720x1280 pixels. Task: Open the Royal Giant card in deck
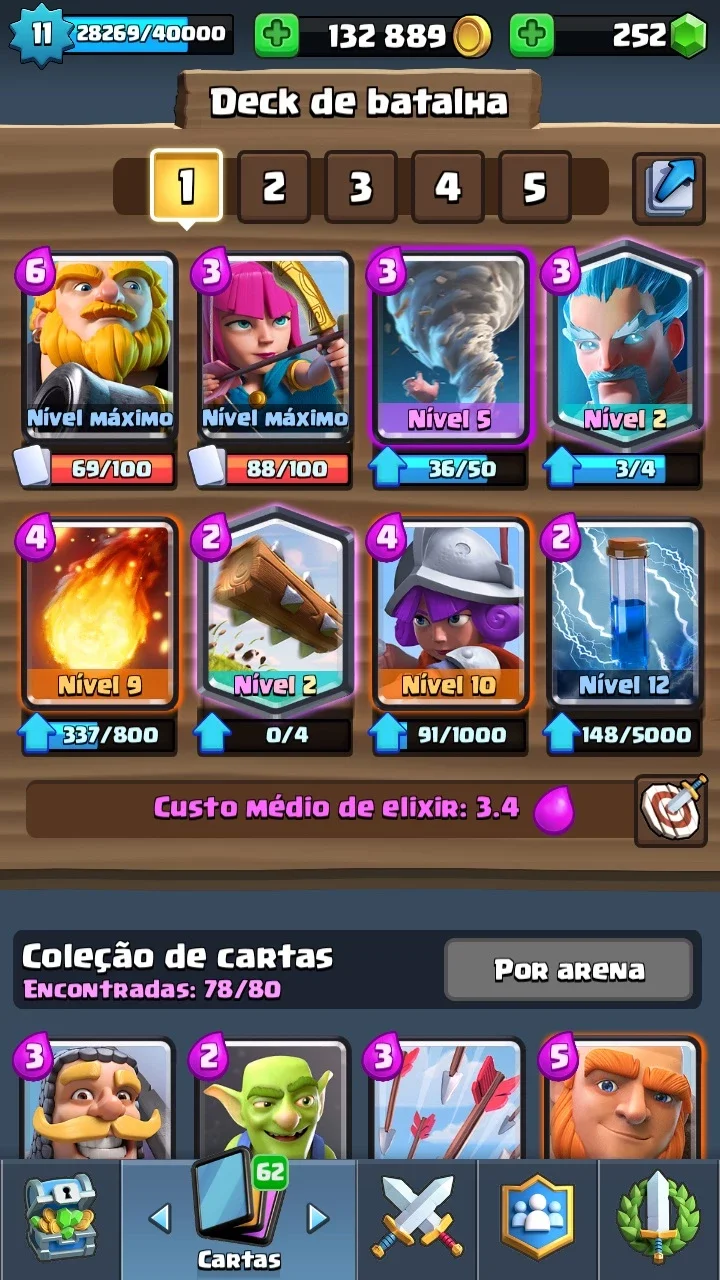pyautogui.click(x=100, y=345)
